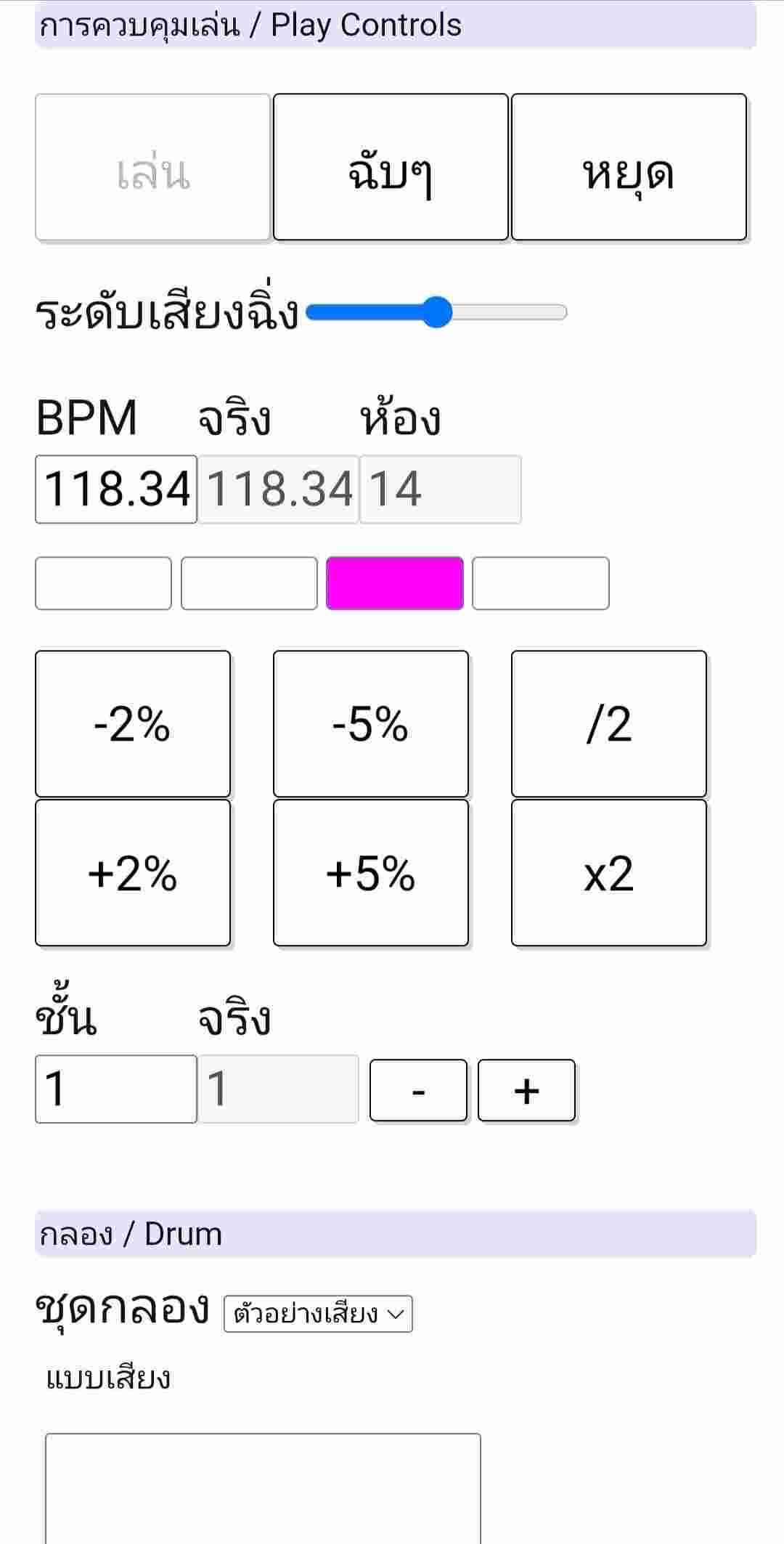Focus the BPM input field
The height and width of the screenshot is (1544, 784).
tap(116, 489)
